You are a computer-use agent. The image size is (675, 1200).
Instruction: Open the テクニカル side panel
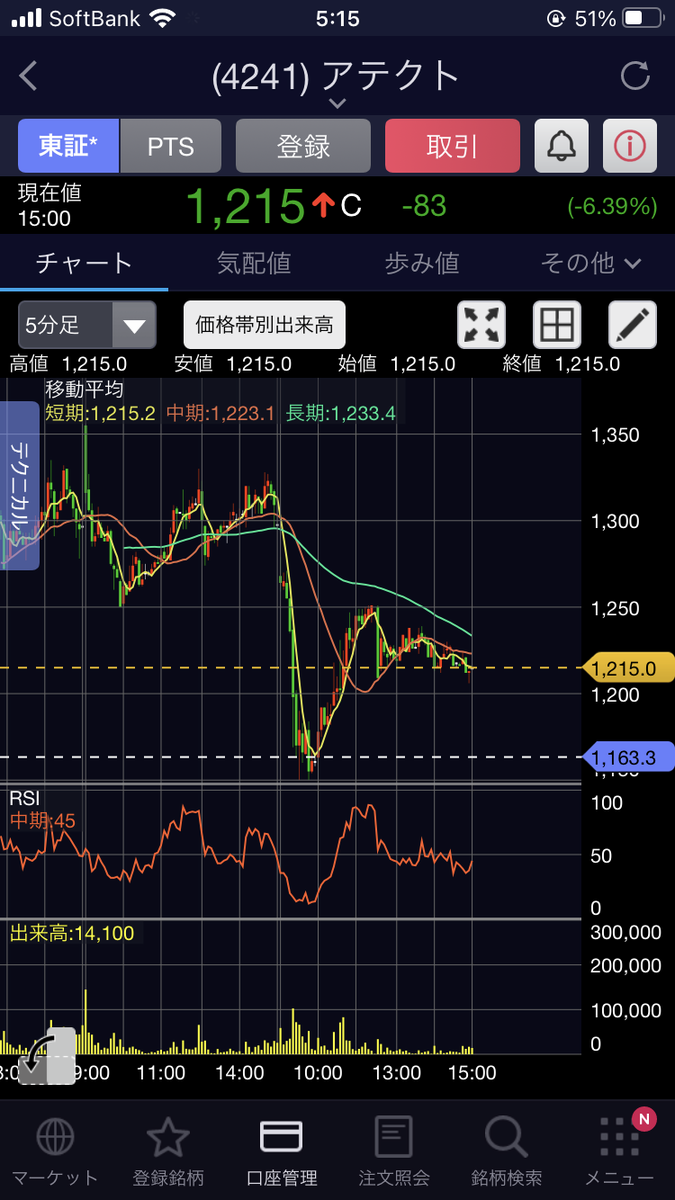[20, 485]
